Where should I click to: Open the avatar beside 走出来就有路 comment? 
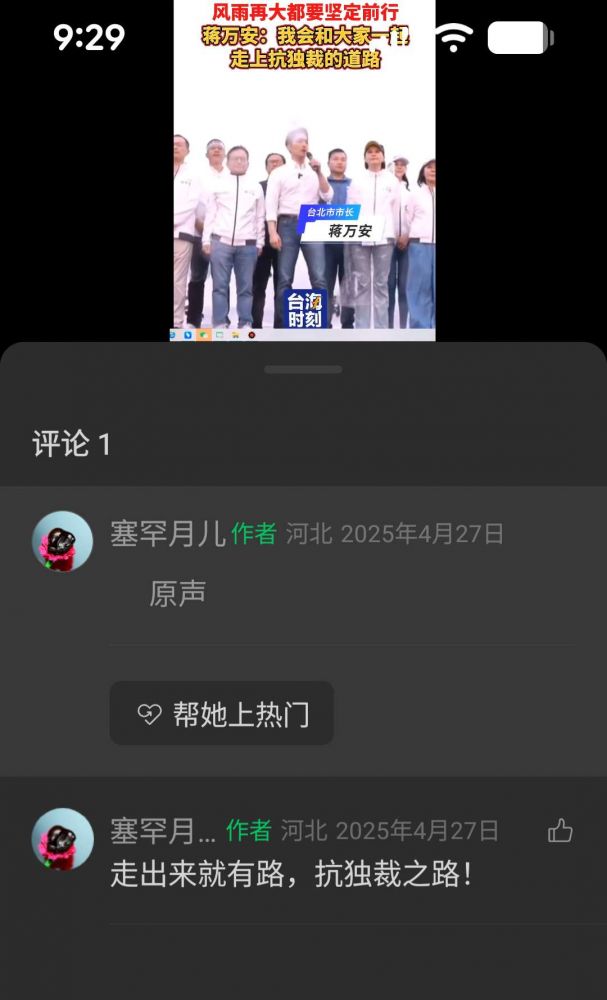pos(62,838)
